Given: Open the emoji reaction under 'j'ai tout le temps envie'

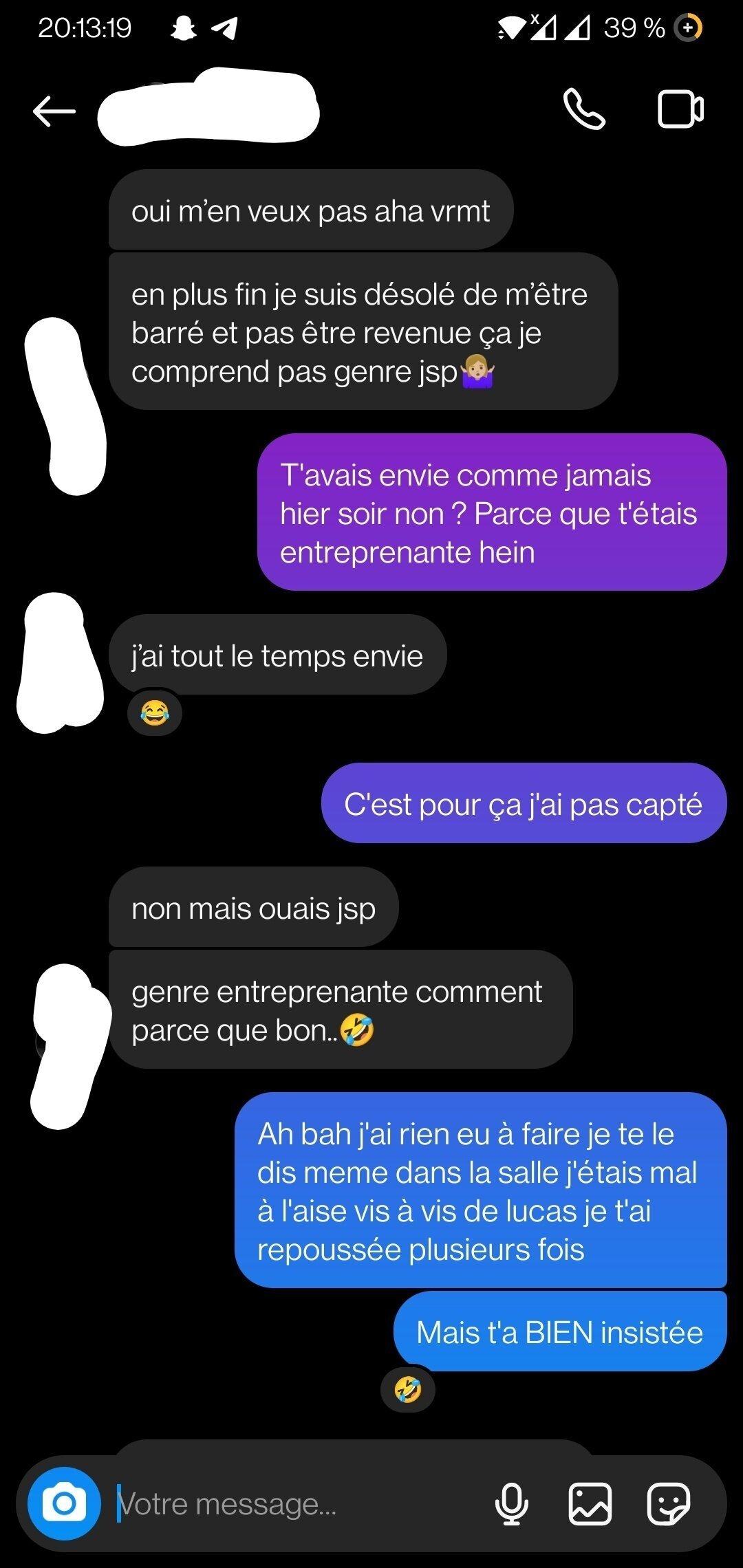Looking at the screenshot, I should click(x=155, y=713).
